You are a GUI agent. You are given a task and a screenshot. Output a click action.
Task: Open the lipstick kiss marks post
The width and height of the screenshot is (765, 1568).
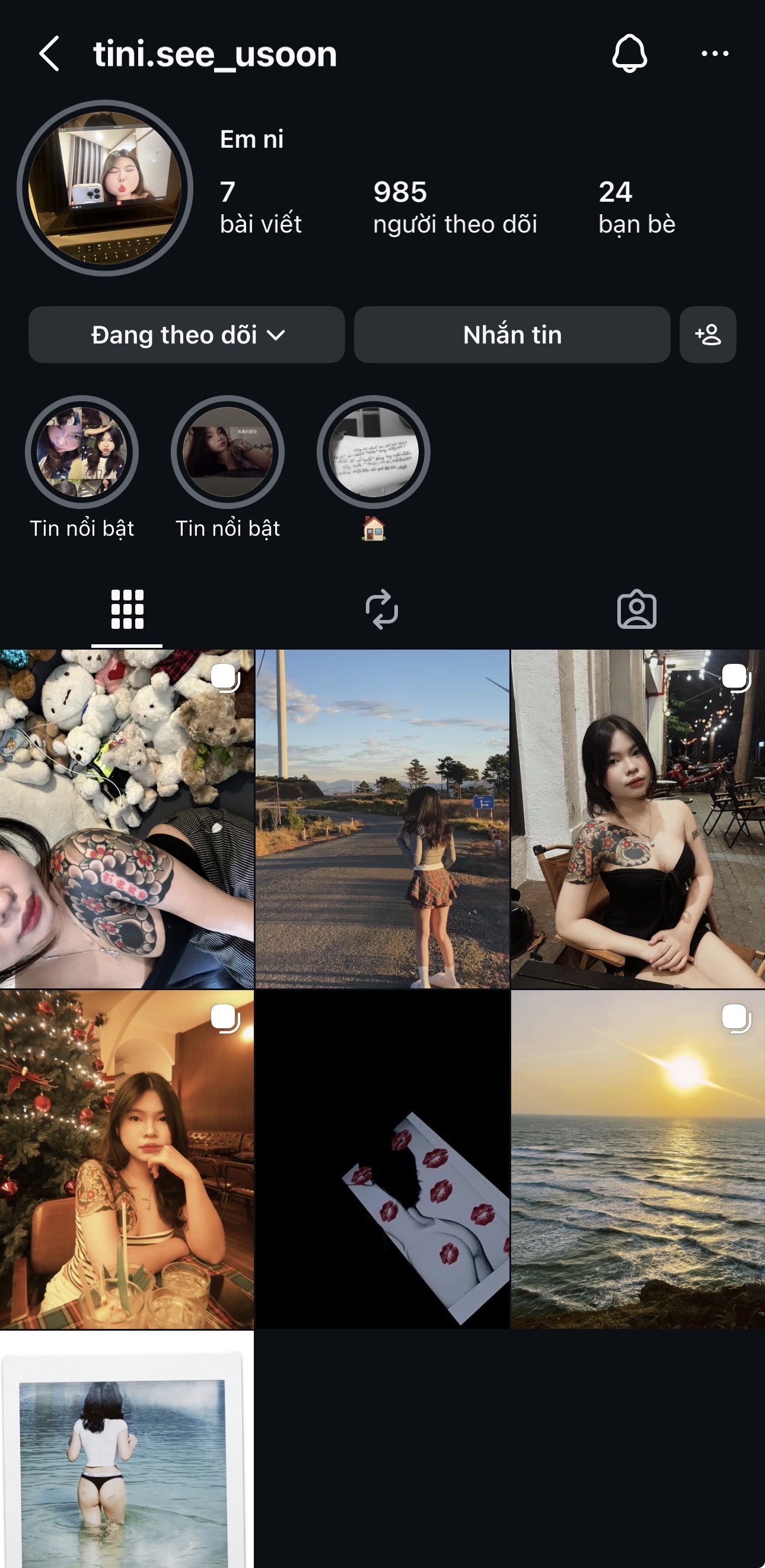point(382,1159)
